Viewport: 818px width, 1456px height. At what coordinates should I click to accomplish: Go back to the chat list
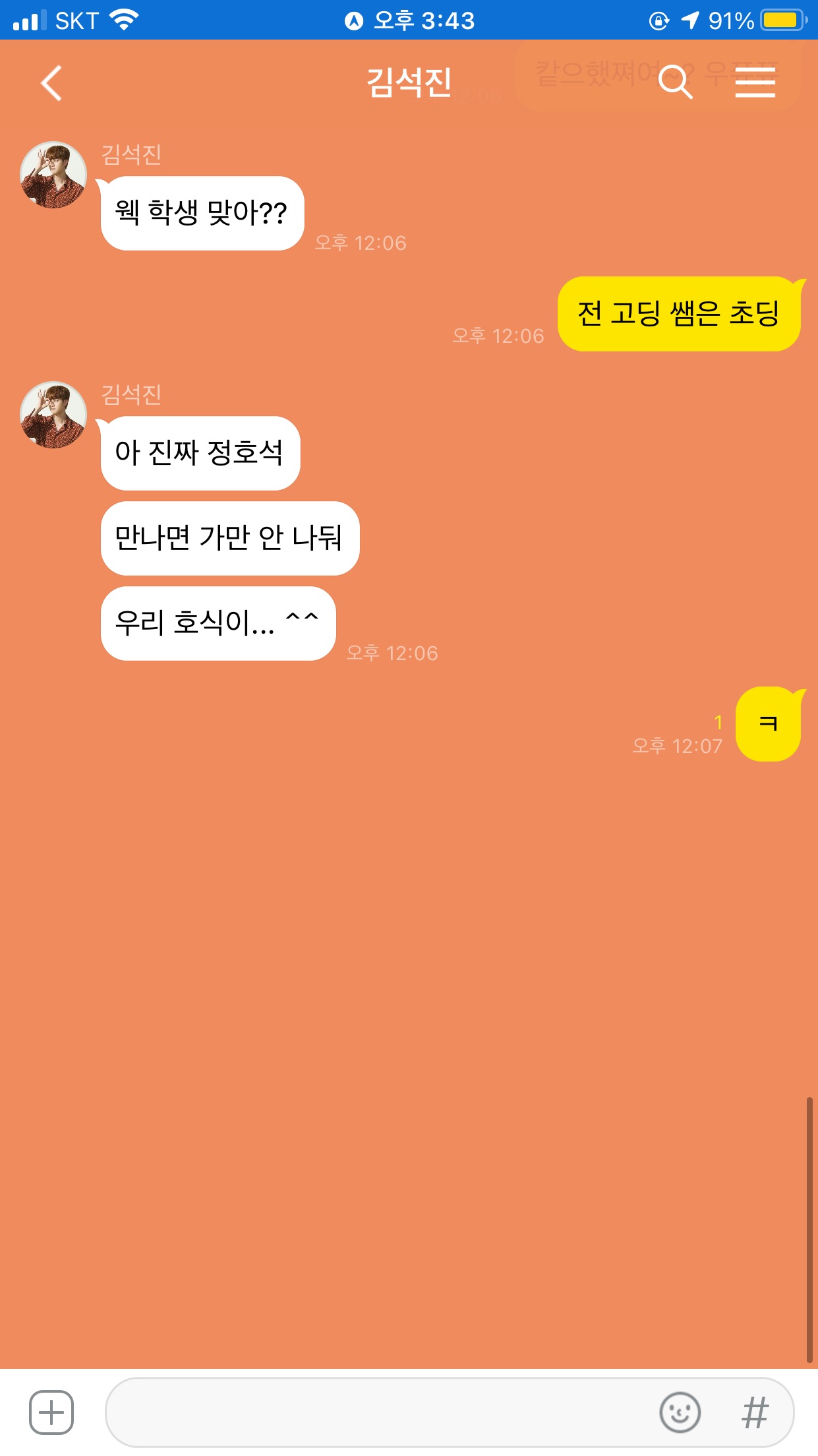coord(51,83)
